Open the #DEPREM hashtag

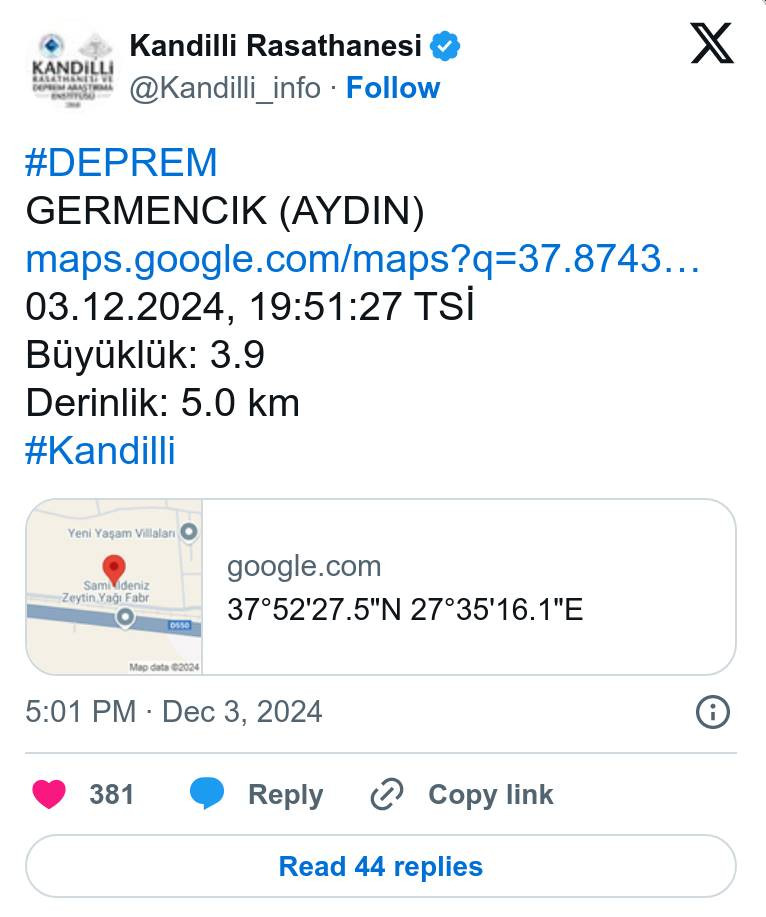point(121,162)
